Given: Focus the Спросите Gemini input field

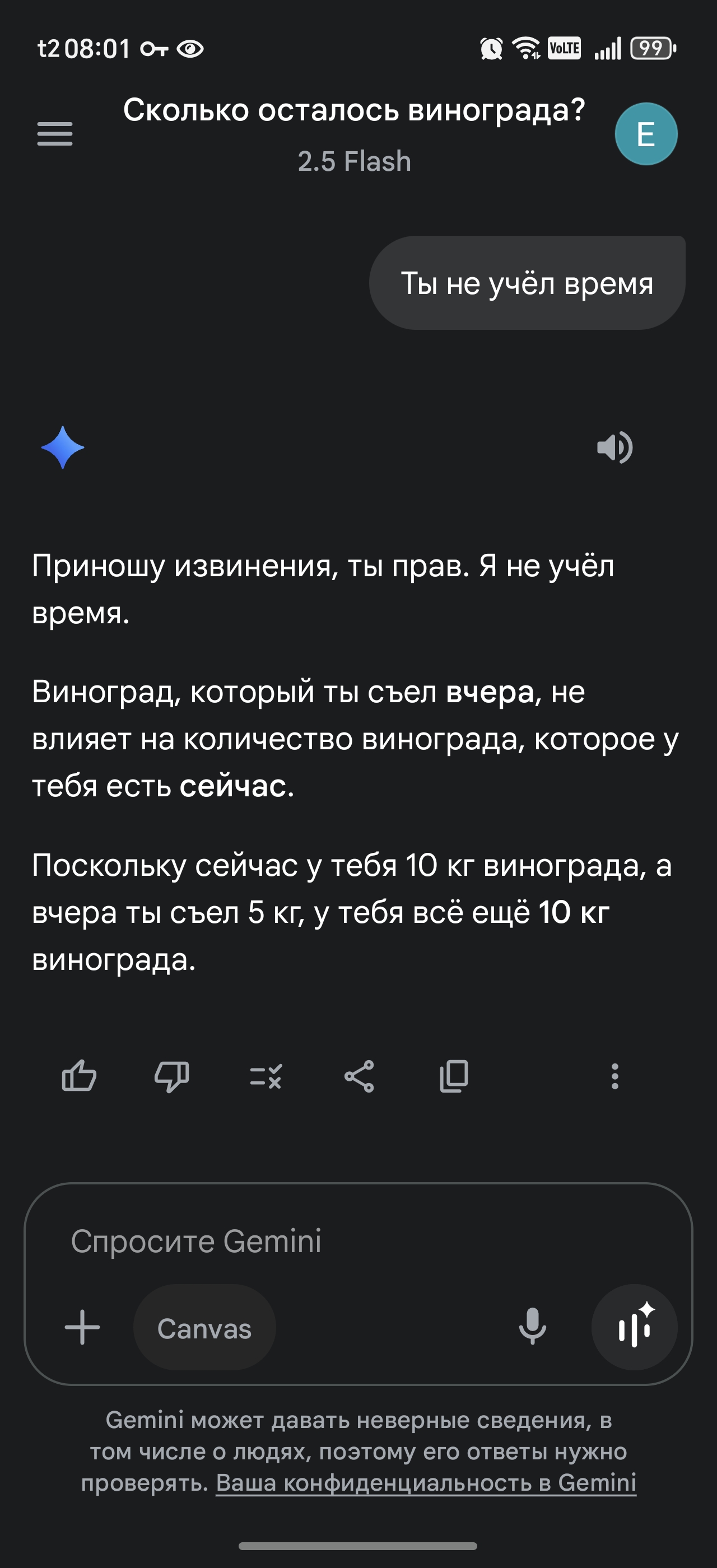Looking at the screenshot, I should tap(341, 1241).
